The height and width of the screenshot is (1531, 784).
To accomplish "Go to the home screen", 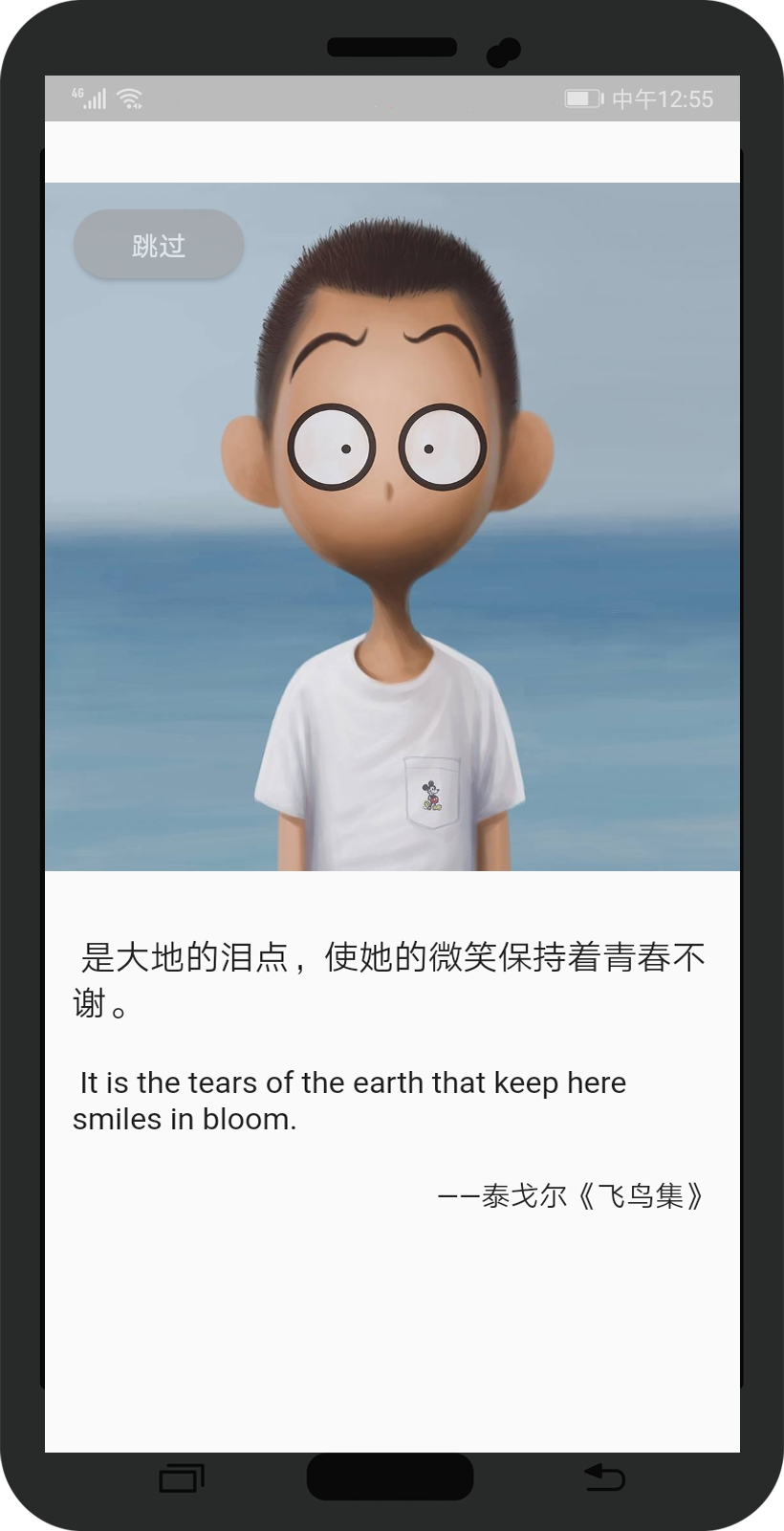I will (x=390, y=1476).
